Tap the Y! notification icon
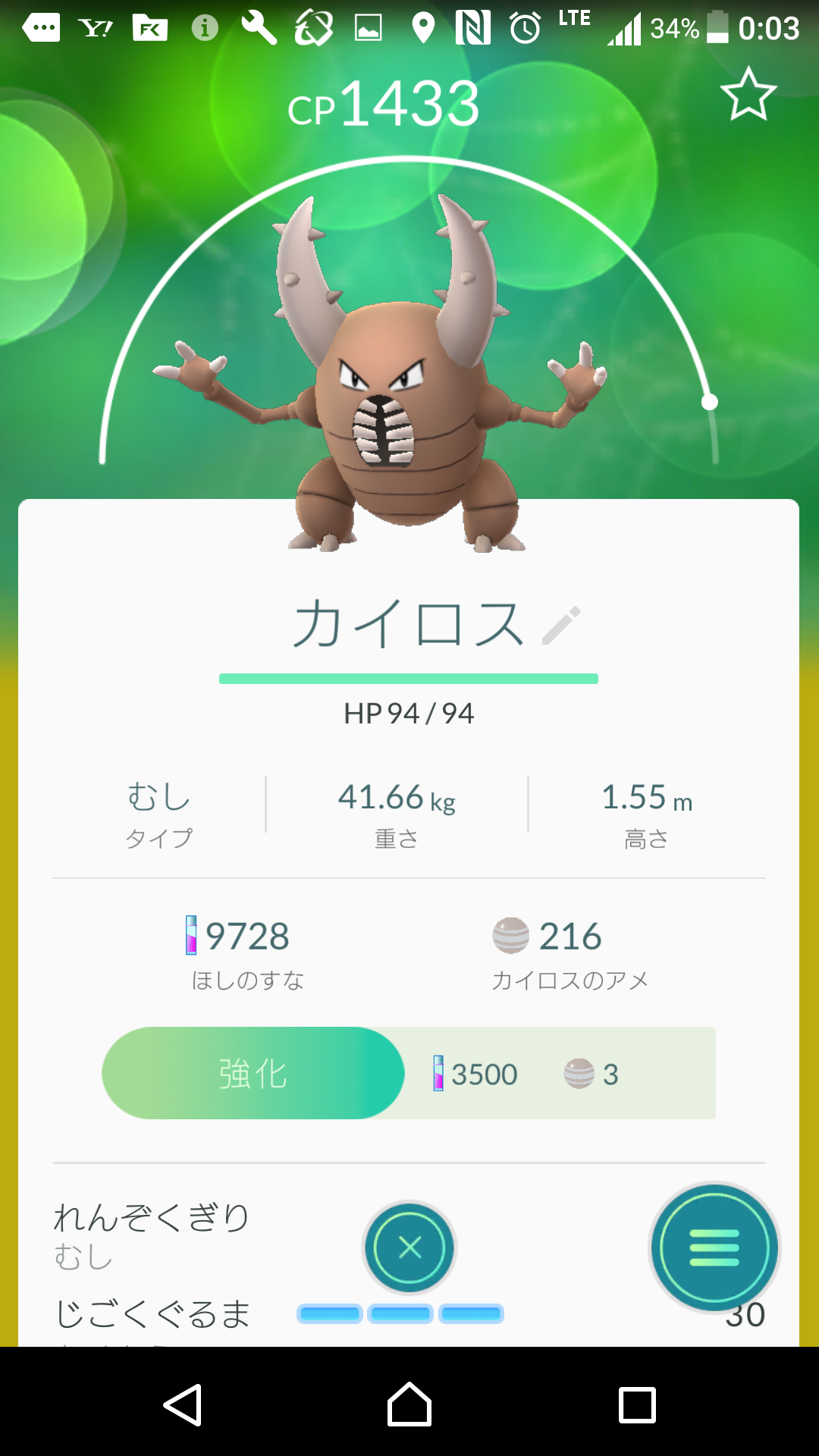This screenshot has height=1456, width=819. (93, 27)
